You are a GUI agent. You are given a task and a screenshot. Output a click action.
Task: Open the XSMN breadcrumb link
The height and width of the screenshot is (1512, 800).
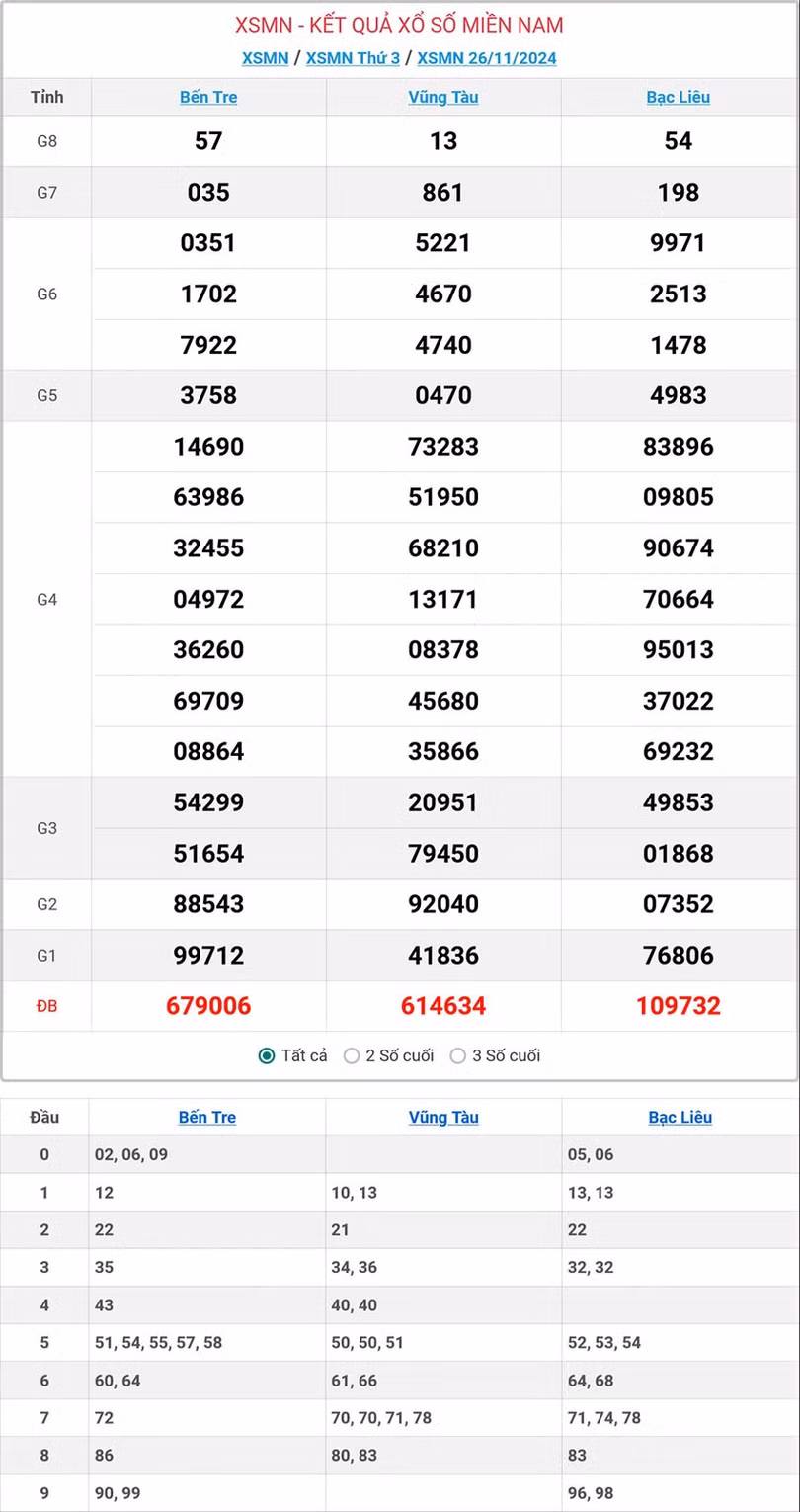point(265,58)
